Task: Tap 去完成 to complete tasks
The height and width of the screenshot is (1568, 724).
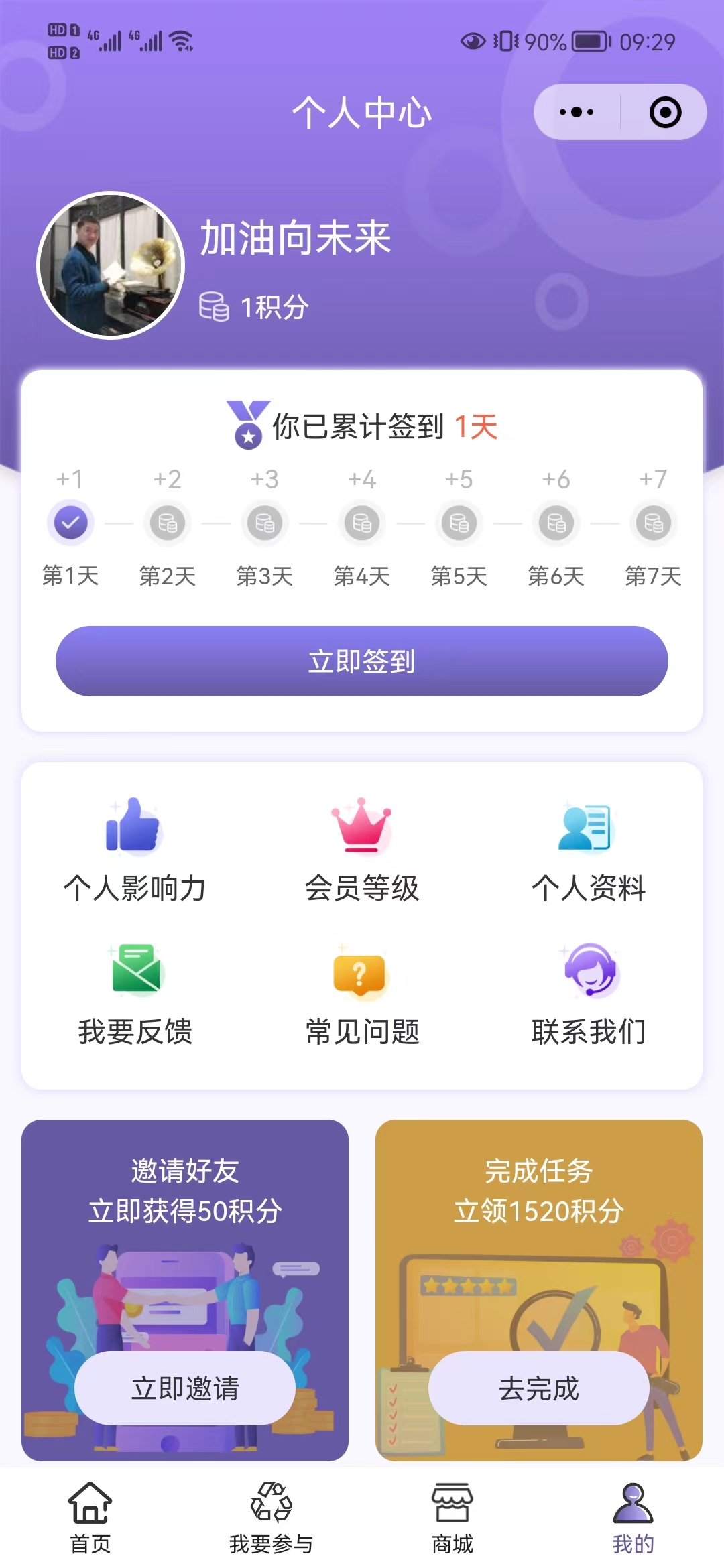Action: point(538,1388)
